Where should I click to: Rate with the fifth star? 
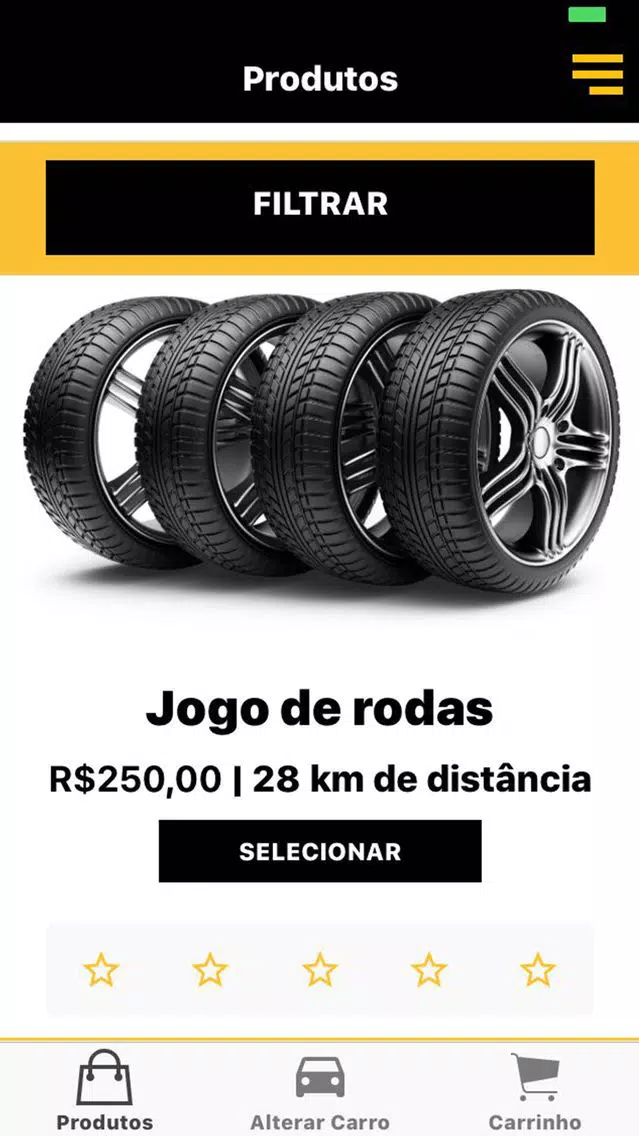(538, 969)
